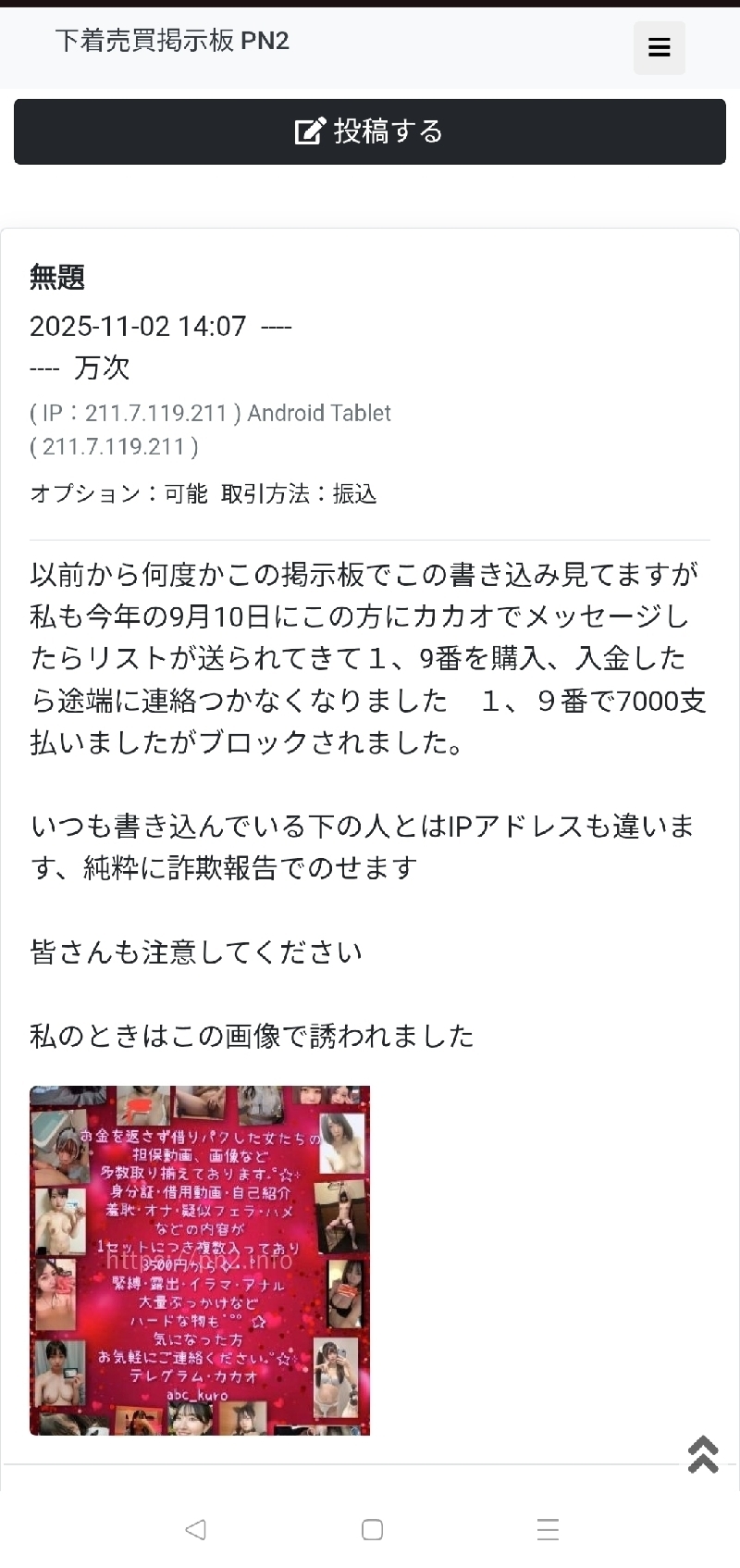This screenshot has height=1568, width=740.
Task: Tap the 投稿する button
Action: (370, 131)
